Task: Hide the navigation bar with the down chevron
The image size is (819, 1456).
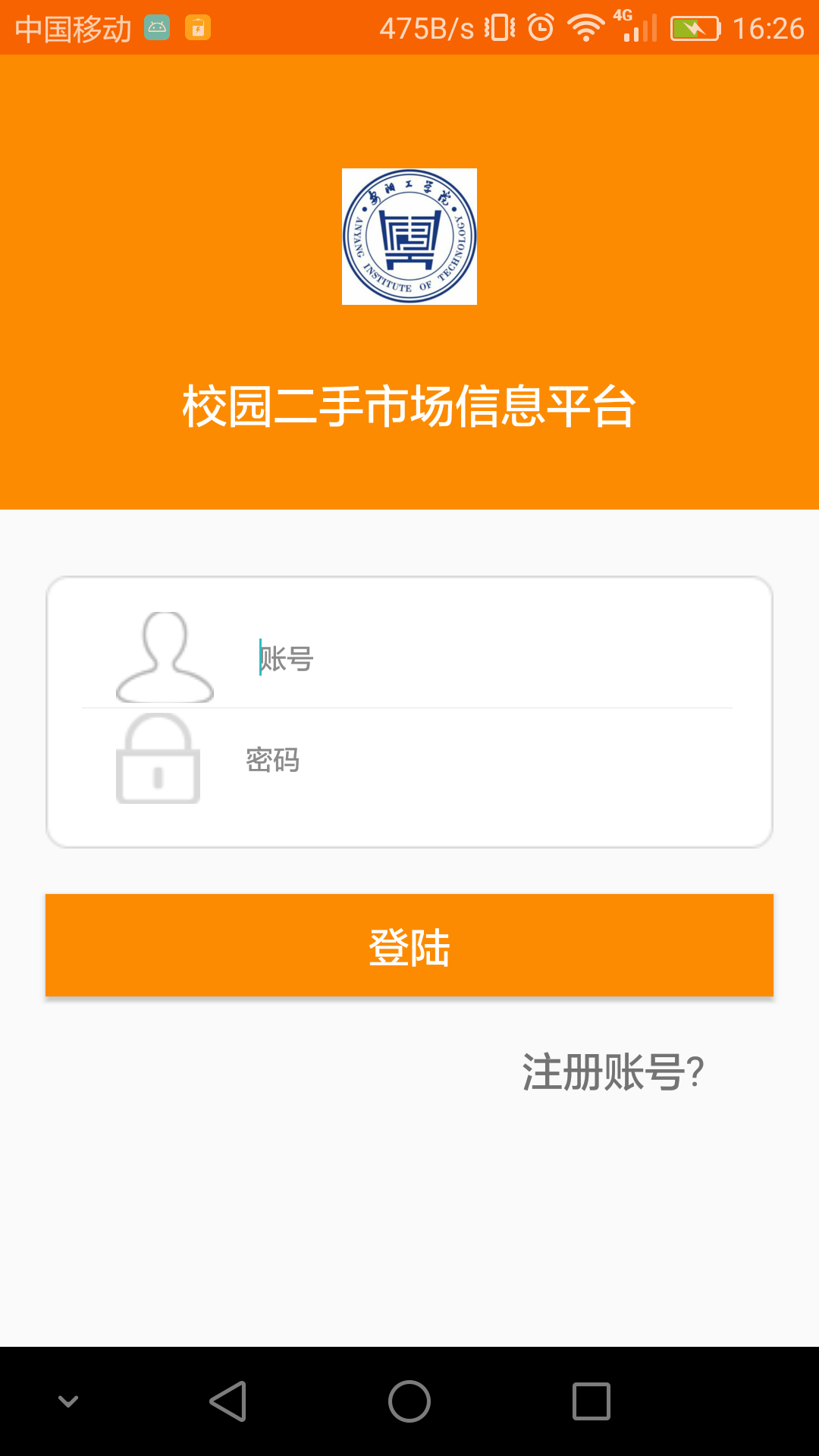Action: [x=68, y=1401]
